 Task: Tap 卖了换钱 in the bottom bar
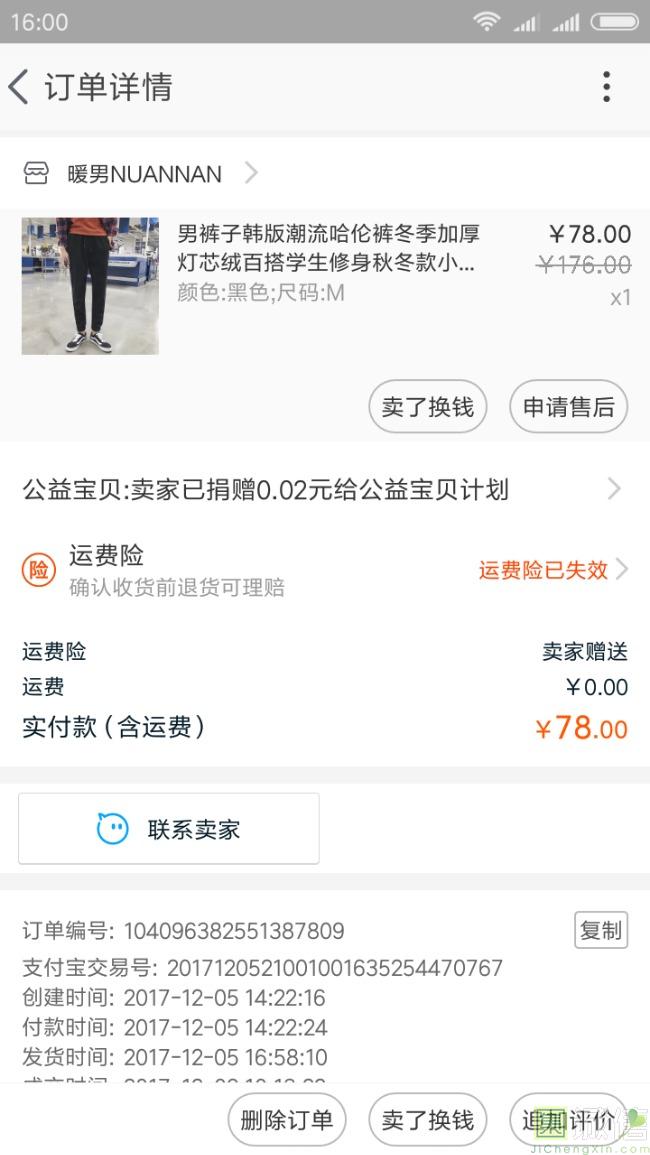coord(427,1120)
